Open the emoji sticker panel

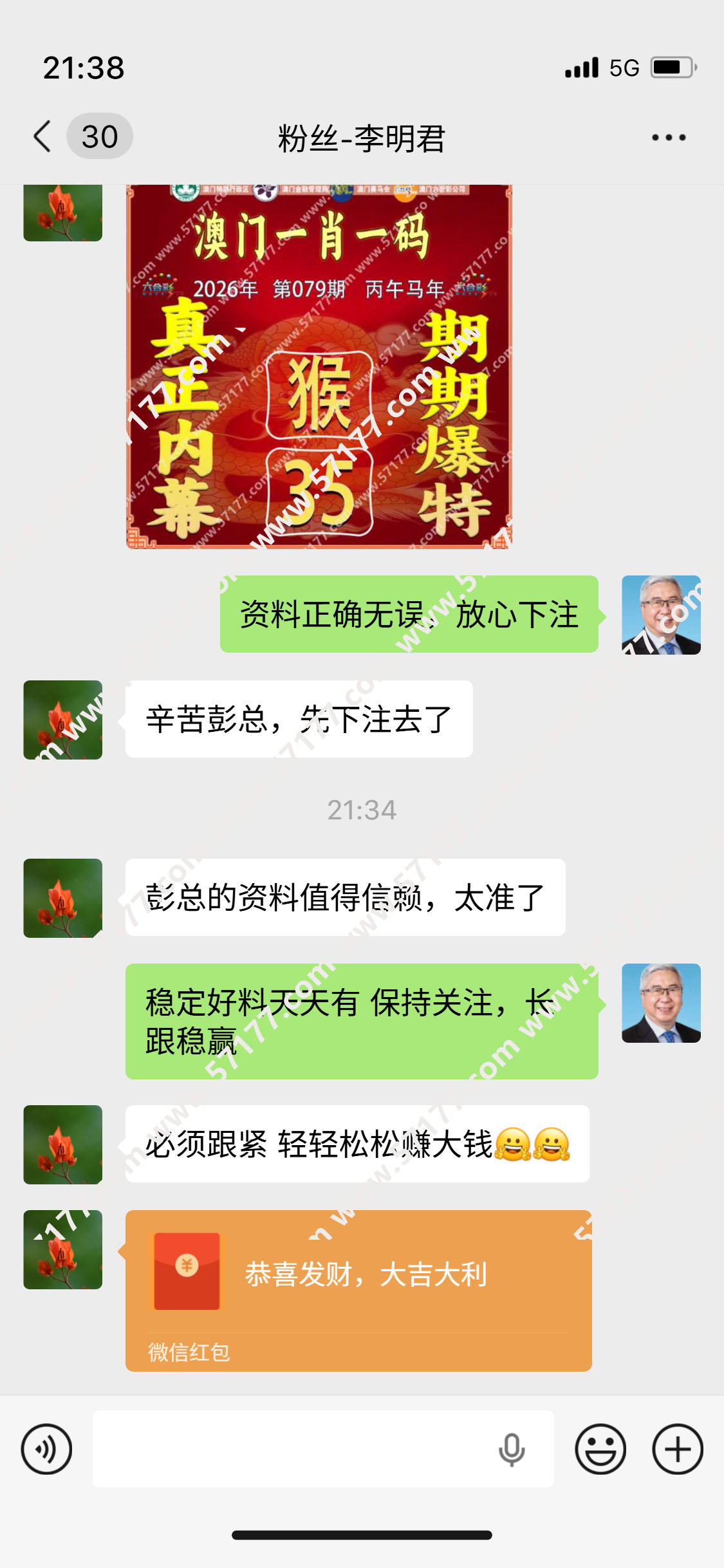tap(600, 1449)
